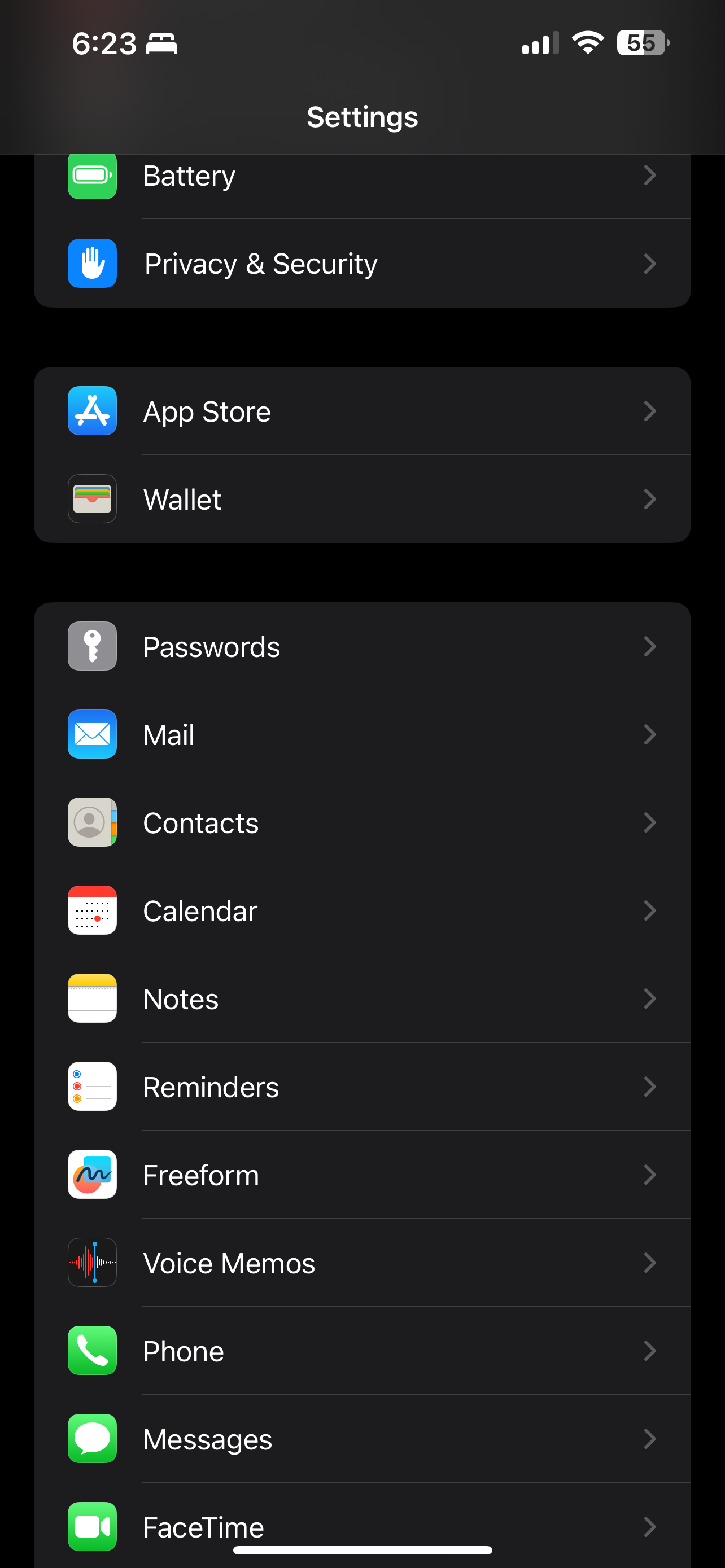Image resolution: width=725 pixels, height=1568 pixels.
Task: Open the Voice Memos waveform icon
Action: (92, 1263)
